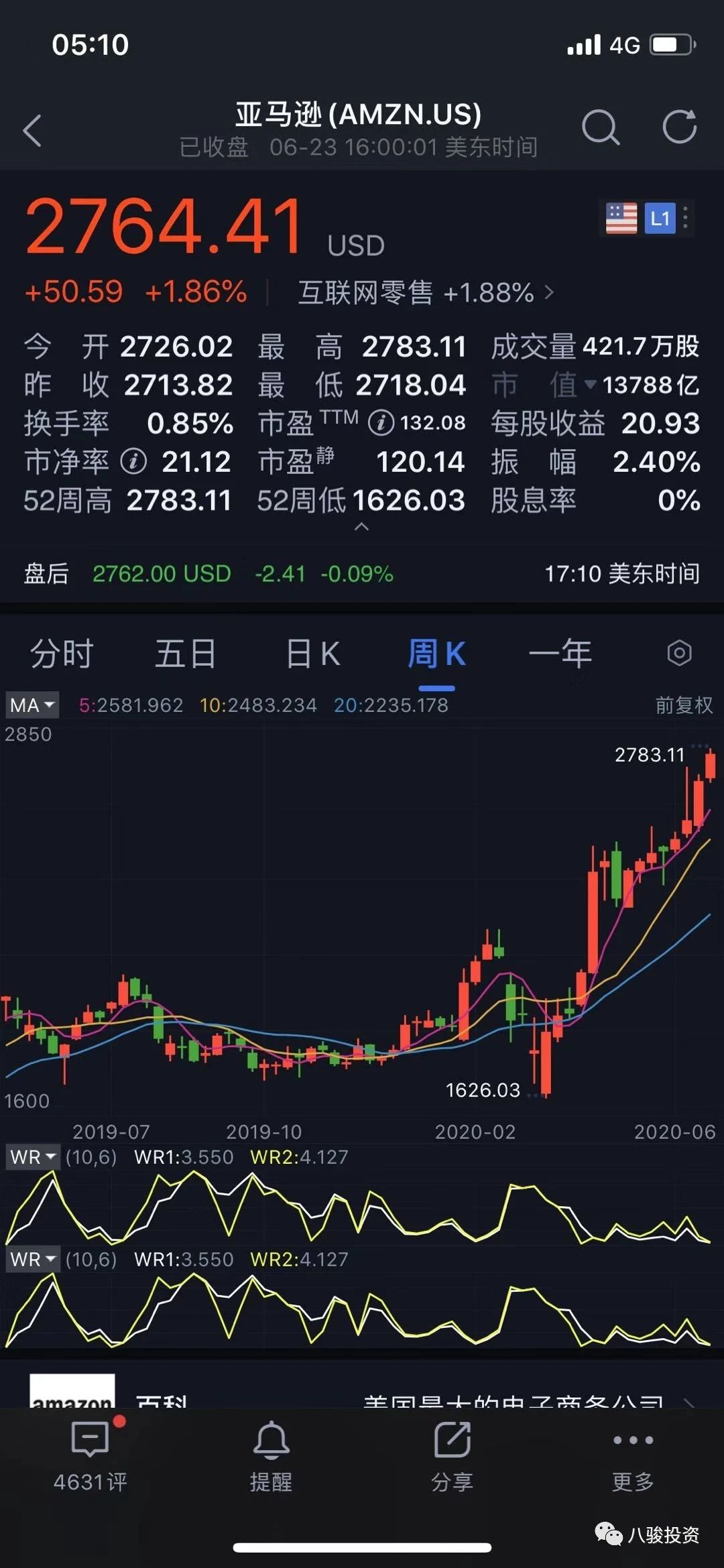Open the 4631评 comments
Image resolution: width=724 pixels, height=1568 pixels.
coord(90,1457)
